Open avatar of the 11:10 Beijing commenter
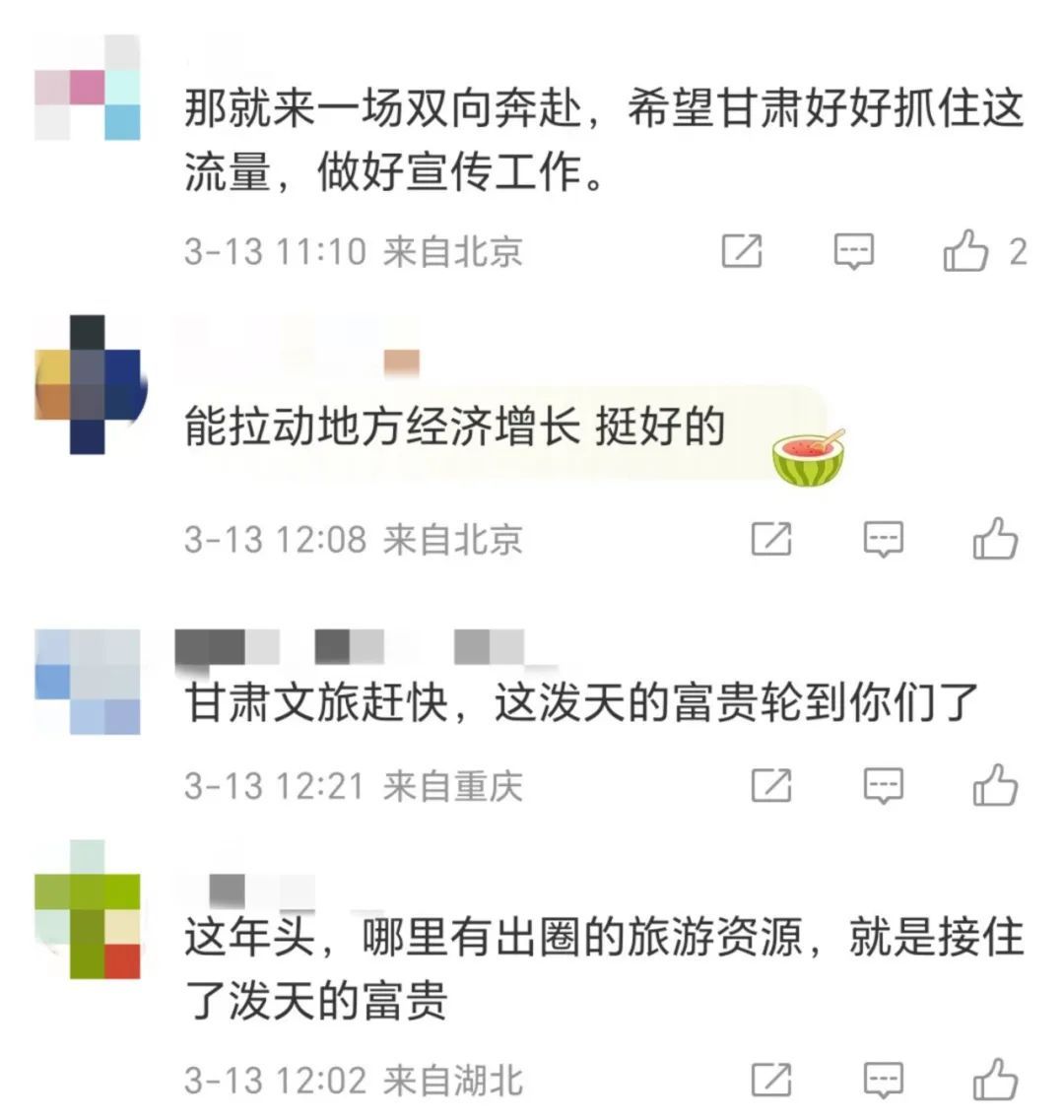This screenshot has height=1120, width=1064. (88, 89)
